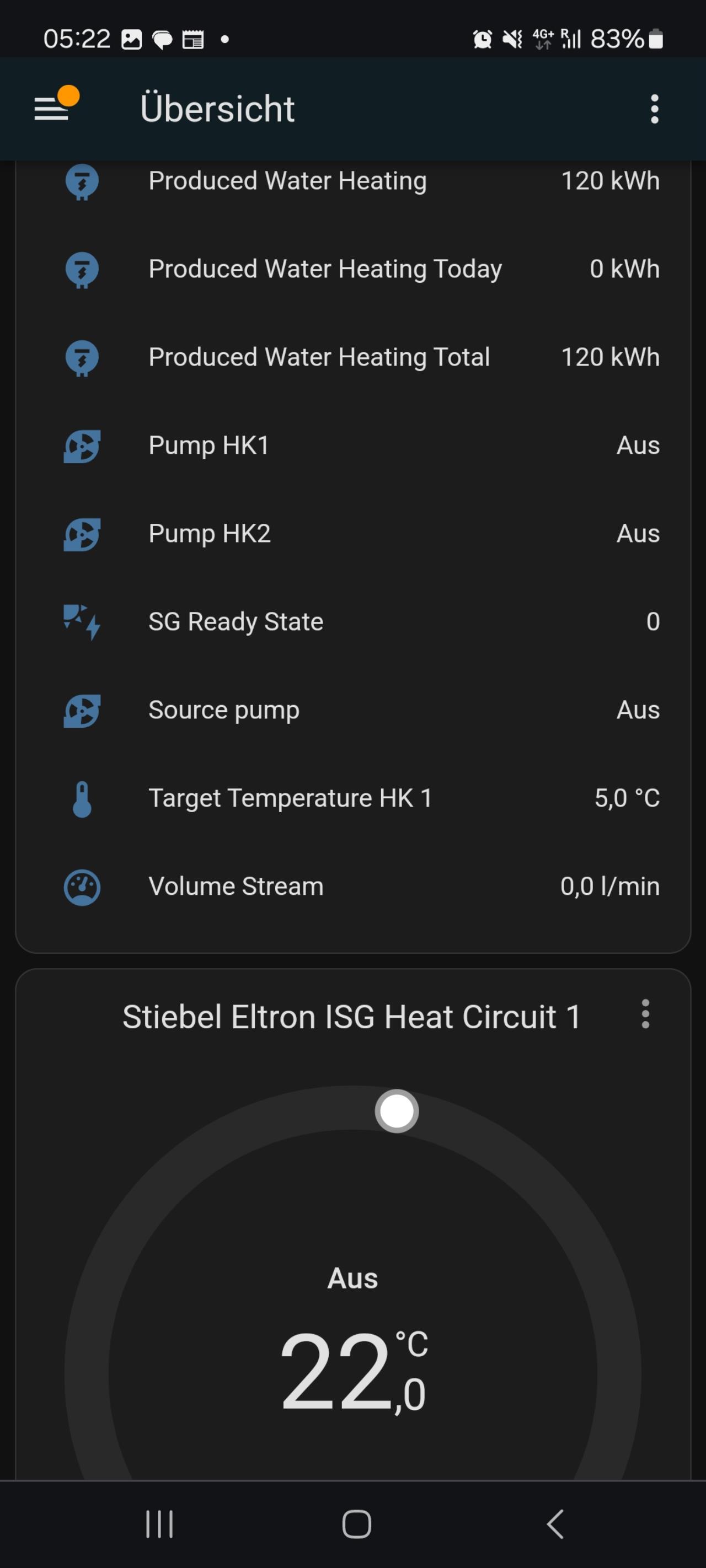Viewport: 706px width, 1568px height.
Task: Open the Produced Water Heating Total entity
Action: [x=352, y=357]
